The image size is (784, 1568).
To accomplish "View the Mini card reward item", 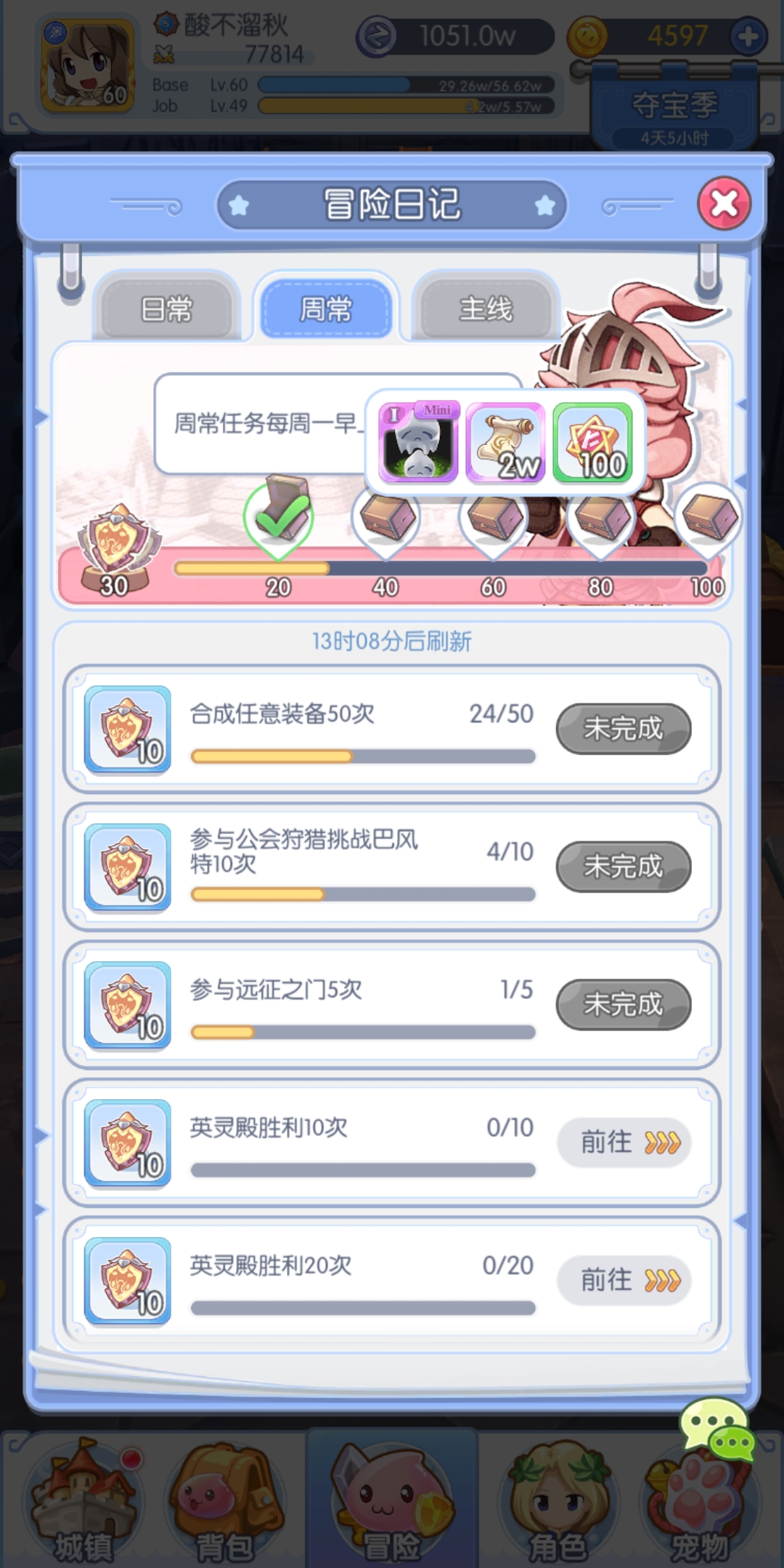I will [x=419, y=442].
